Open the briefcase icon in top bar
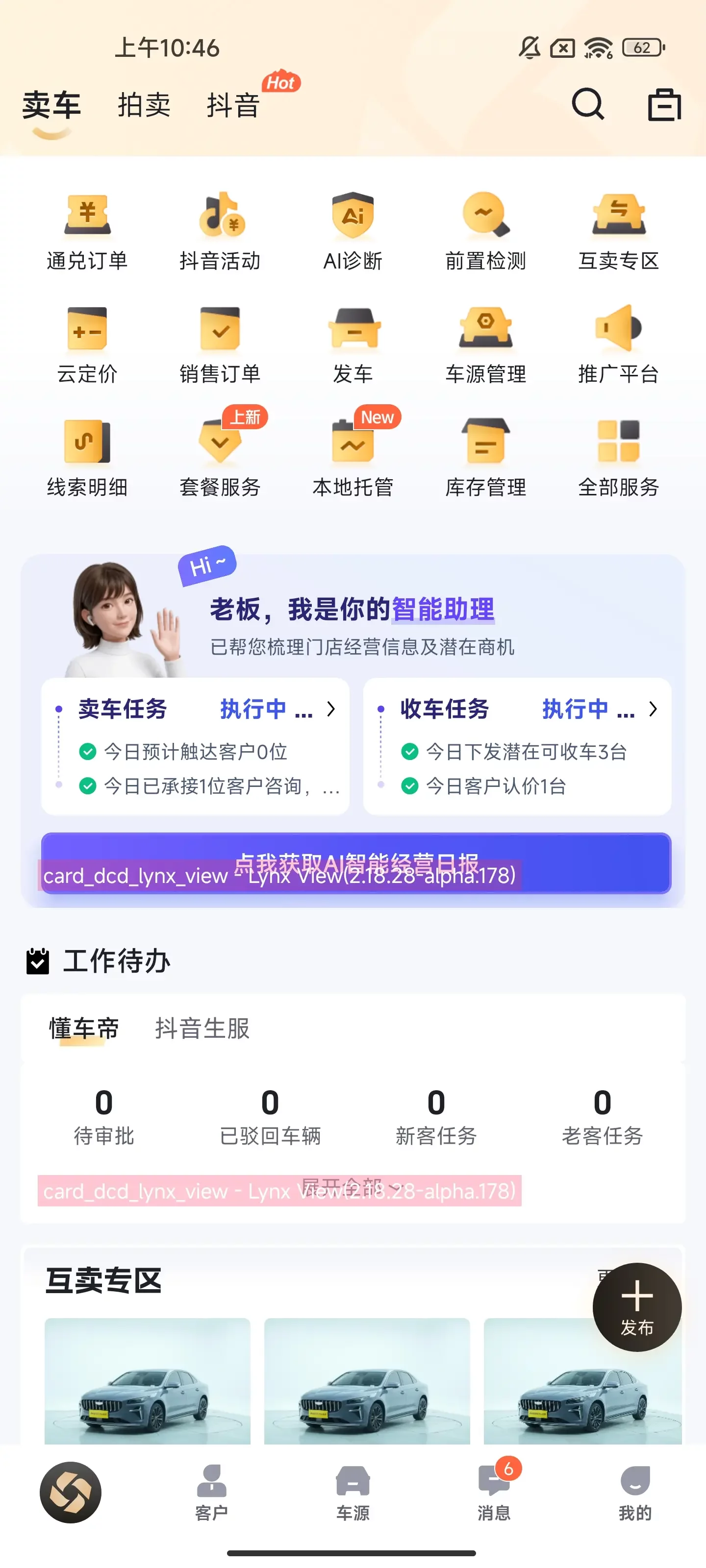 tap(664, 104)
